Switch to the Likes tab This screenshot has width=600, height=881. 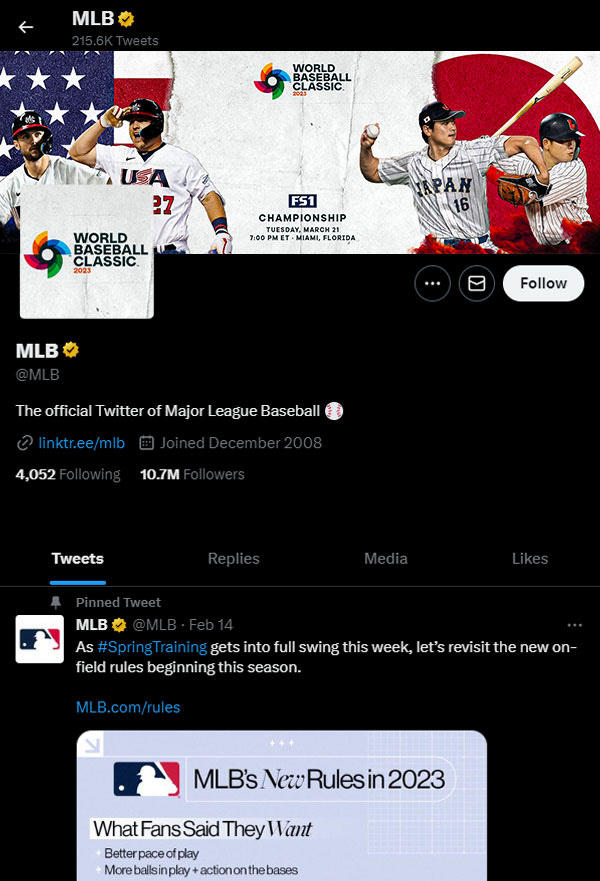529,558
